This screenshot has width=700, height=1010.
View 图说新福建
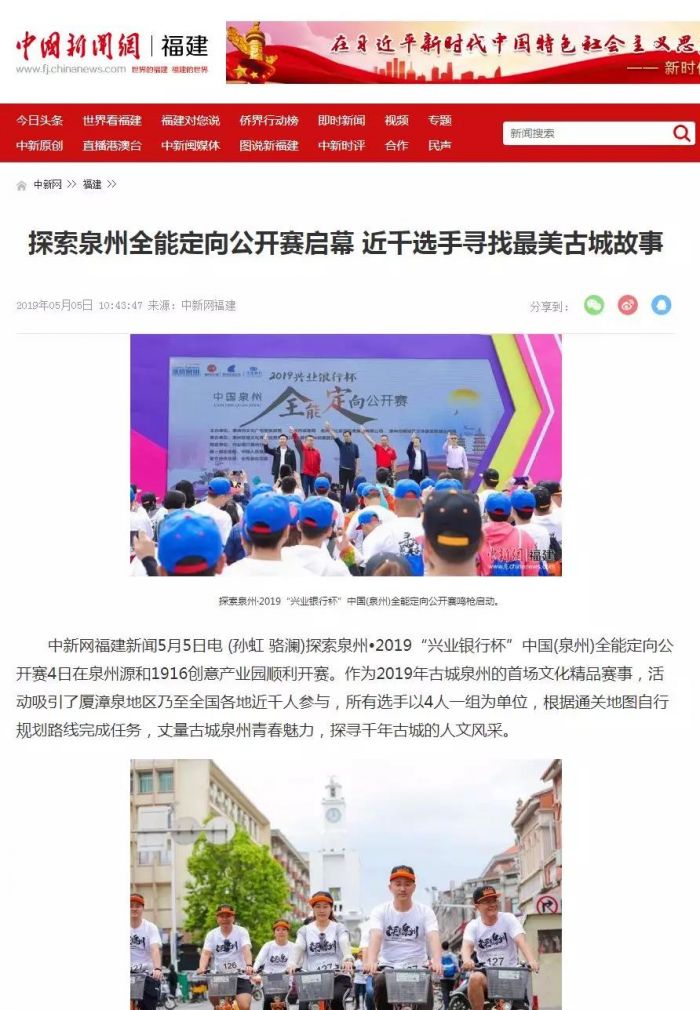pos(268,145)
